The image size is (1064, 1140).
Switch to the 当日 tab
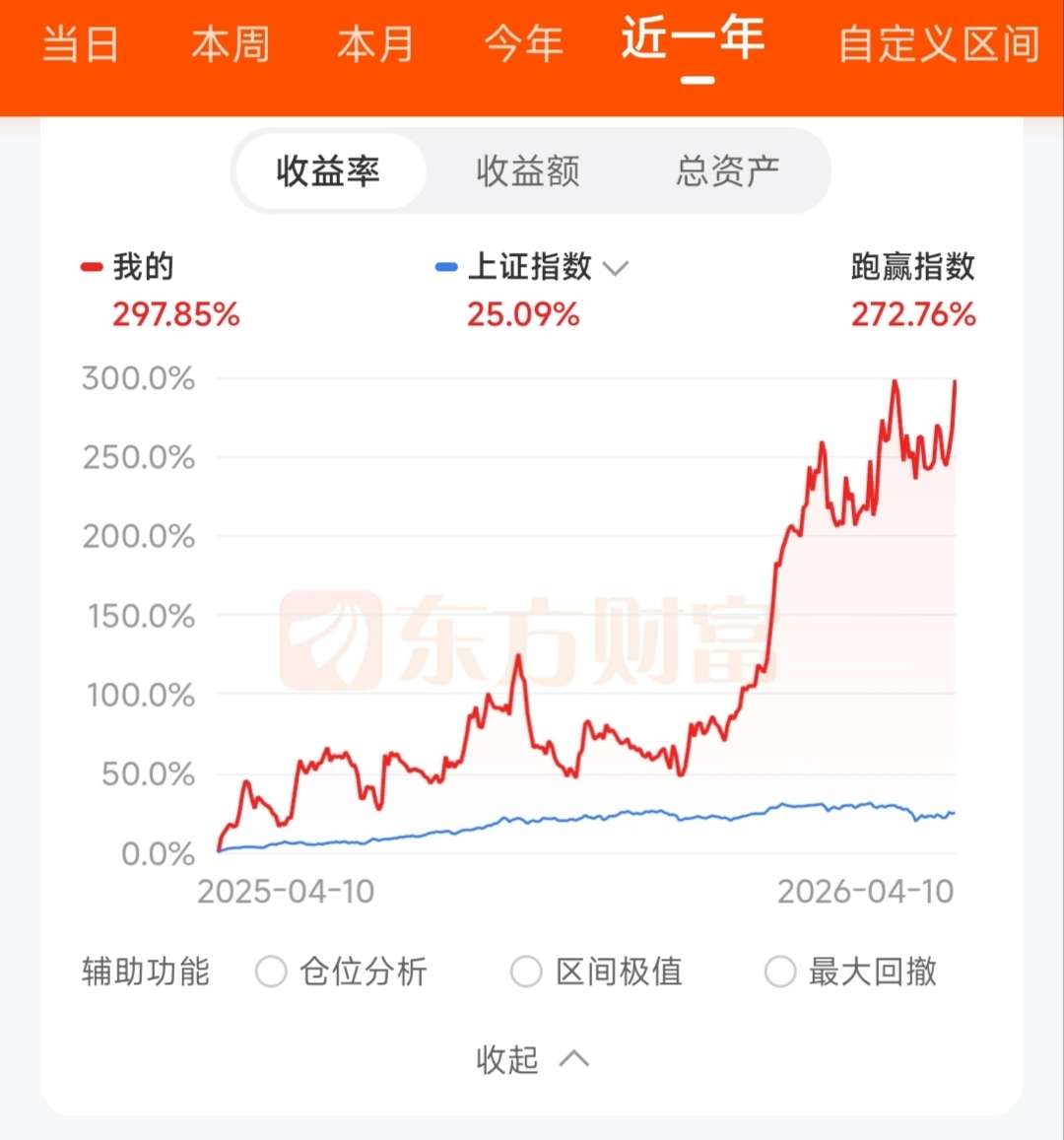[x=81, y=44]
